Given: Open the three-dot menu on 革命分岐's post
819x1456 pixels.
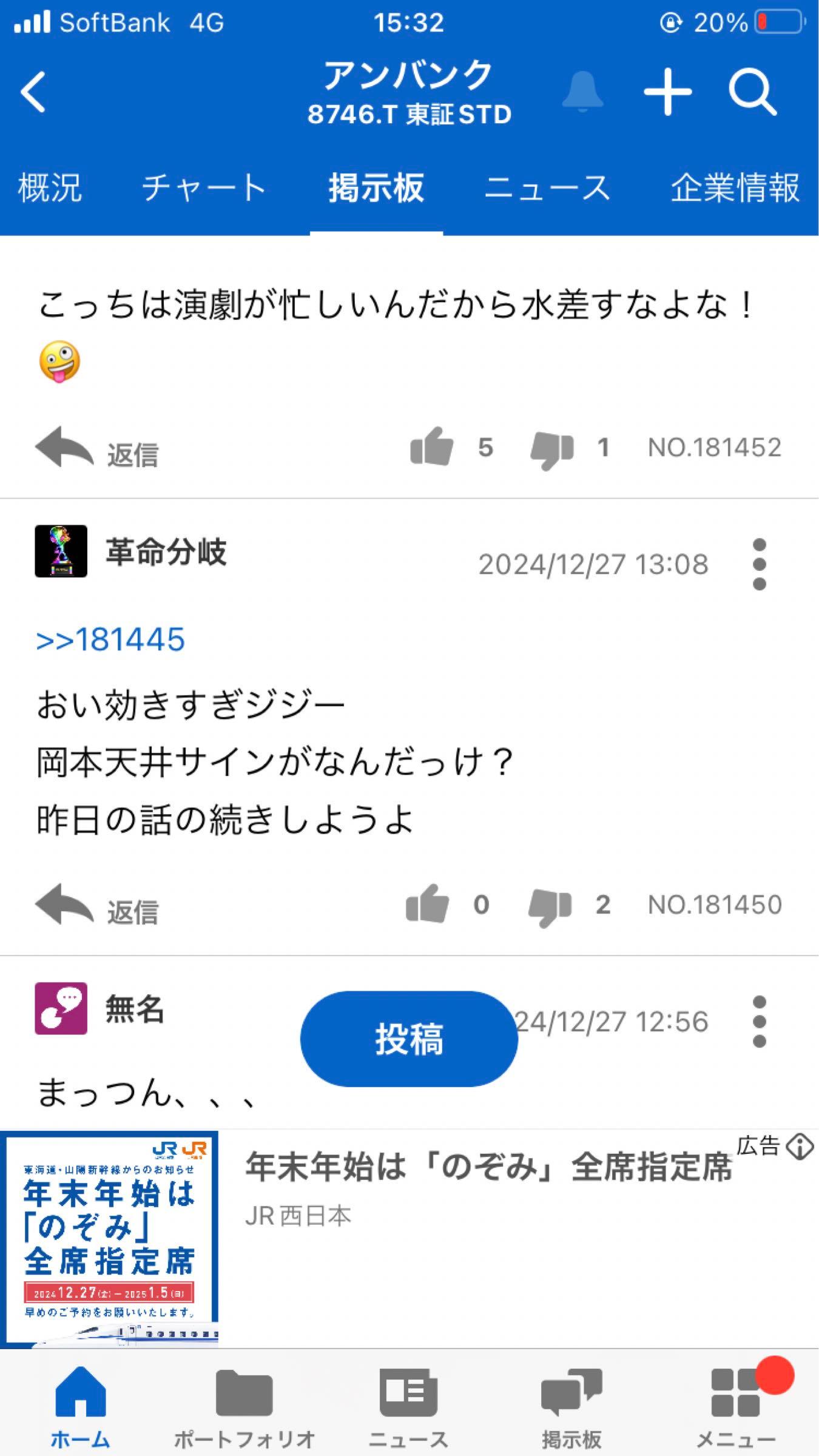Looking at the screenshot, I should pos(760,563).
